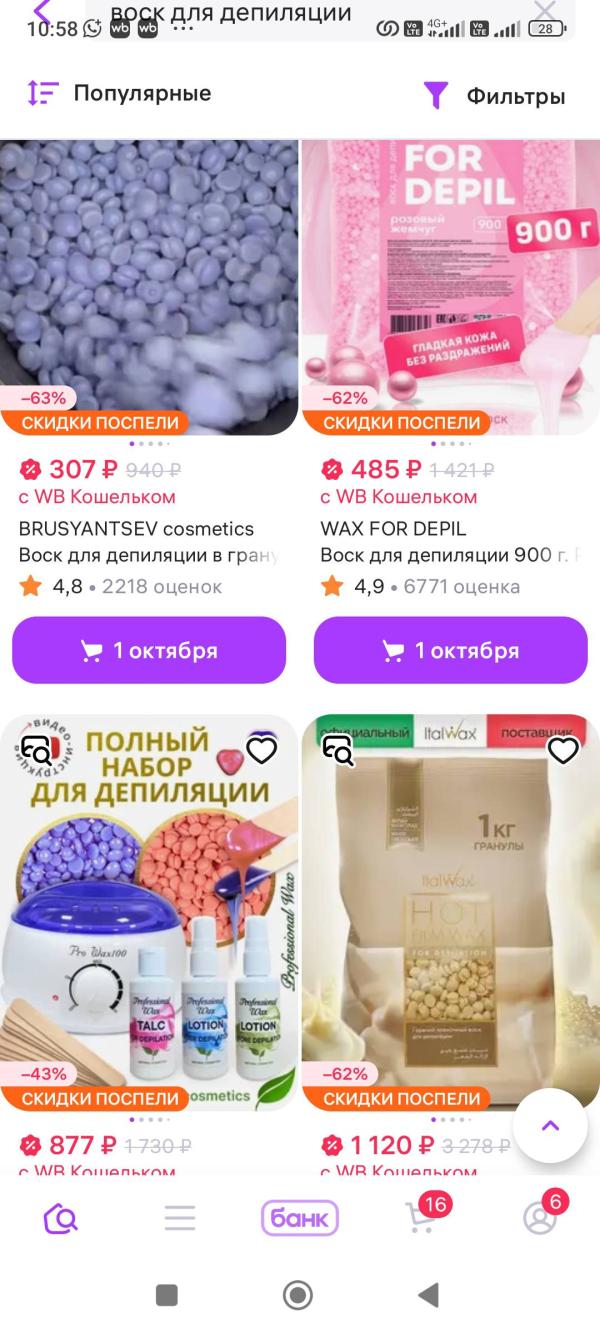Open the банк tab
The height and width of the screenshot is (1332, 600).
point(300,1218)
